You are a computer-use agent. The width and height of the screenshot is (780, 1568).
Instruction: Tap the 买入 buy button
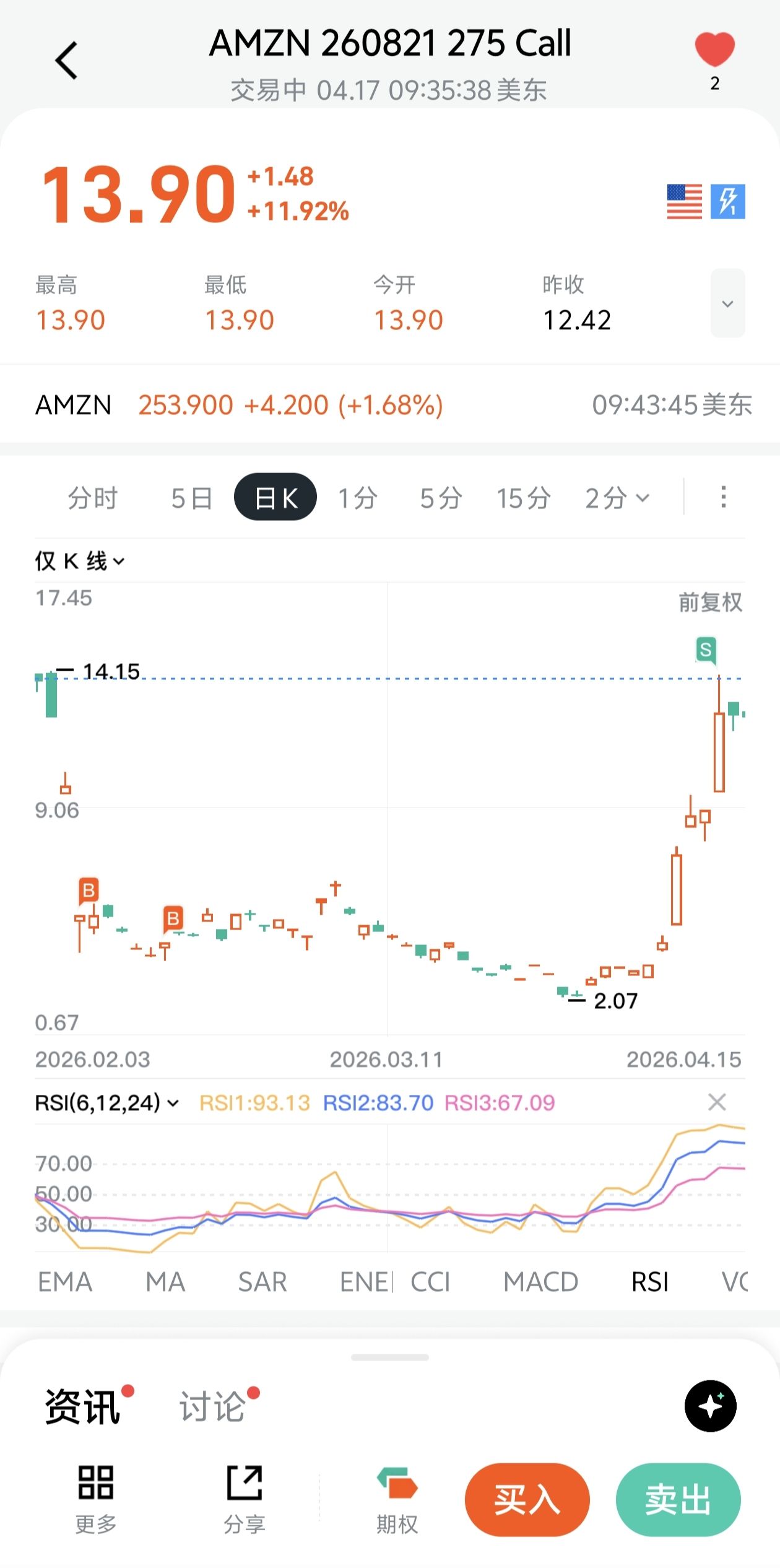tap(527, 1500)
